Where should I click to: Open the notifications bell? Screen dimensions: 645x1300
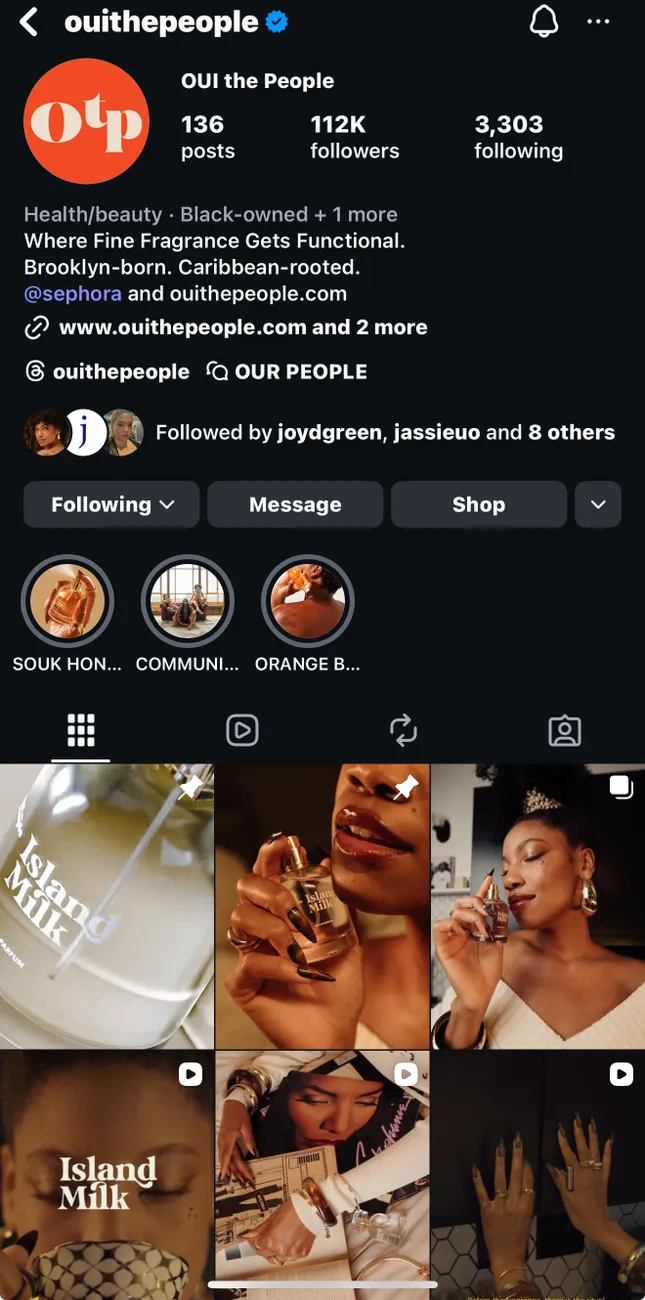tap(543, 22)
